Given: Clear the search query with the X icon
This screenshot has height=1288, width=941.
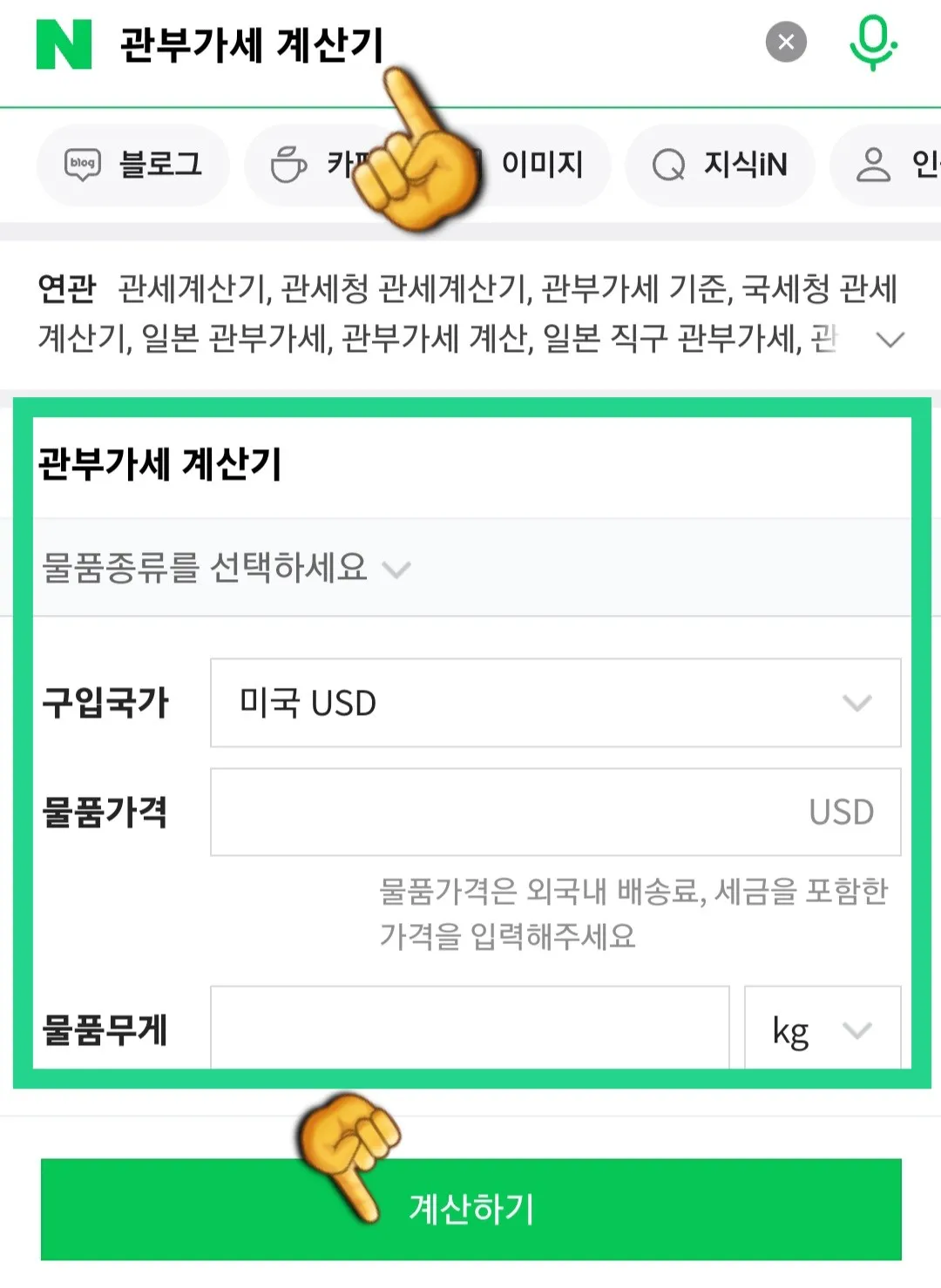Looking at the screenshot, I should pyautogui.click(x=785, y=42).
